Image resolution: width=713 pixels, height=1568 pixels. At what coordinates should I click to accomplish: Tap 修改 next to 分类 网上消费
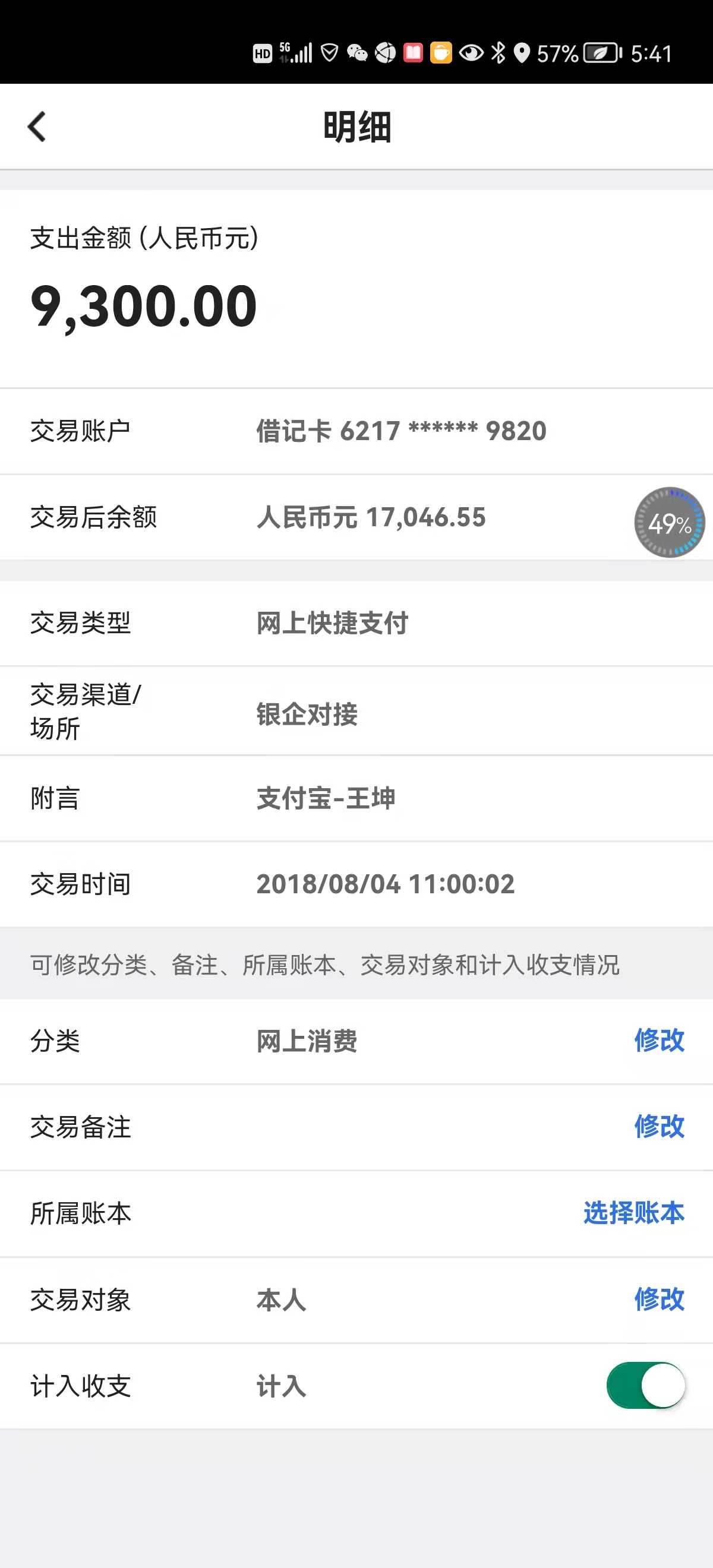pyautogui.click(x=659, y=1040)
